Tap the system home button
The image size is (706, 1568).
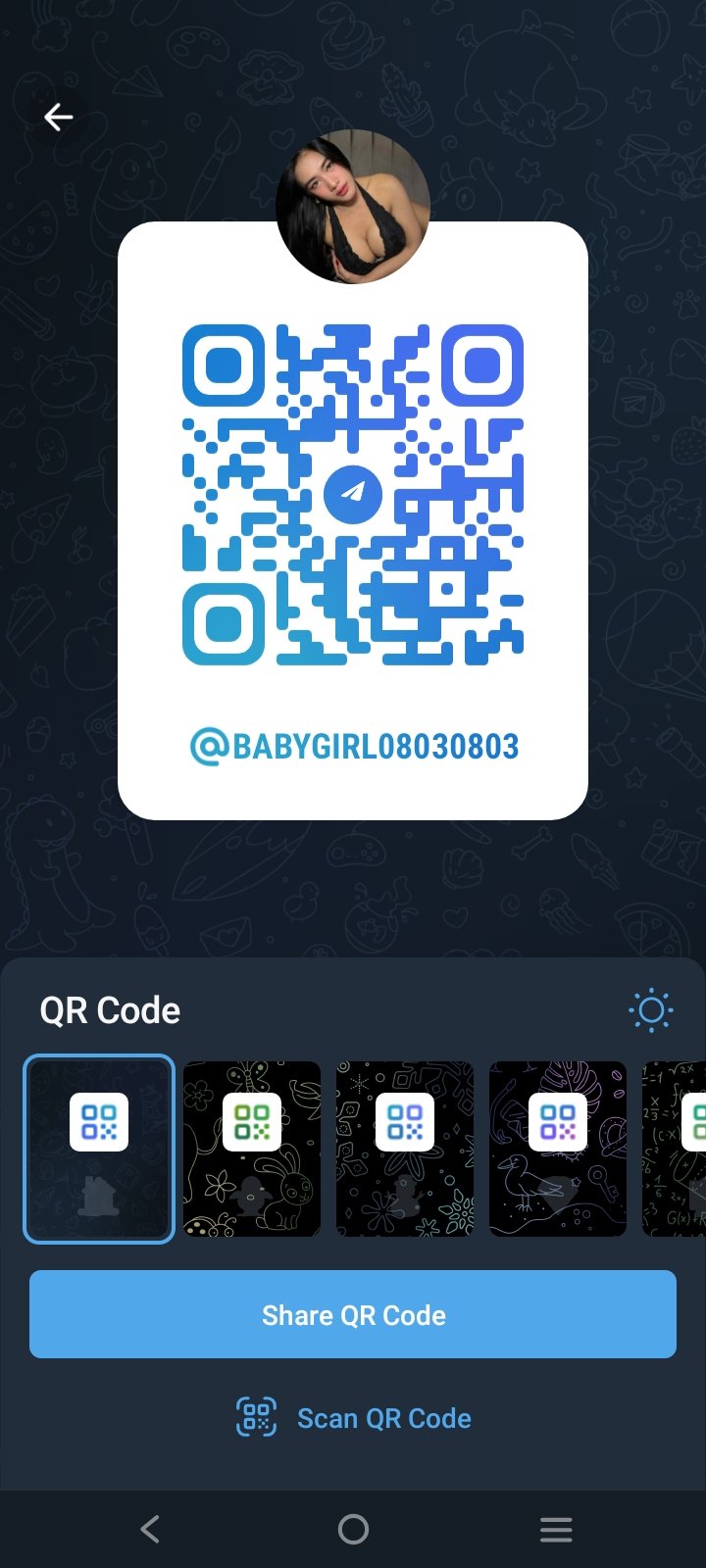coord(353,1529)
